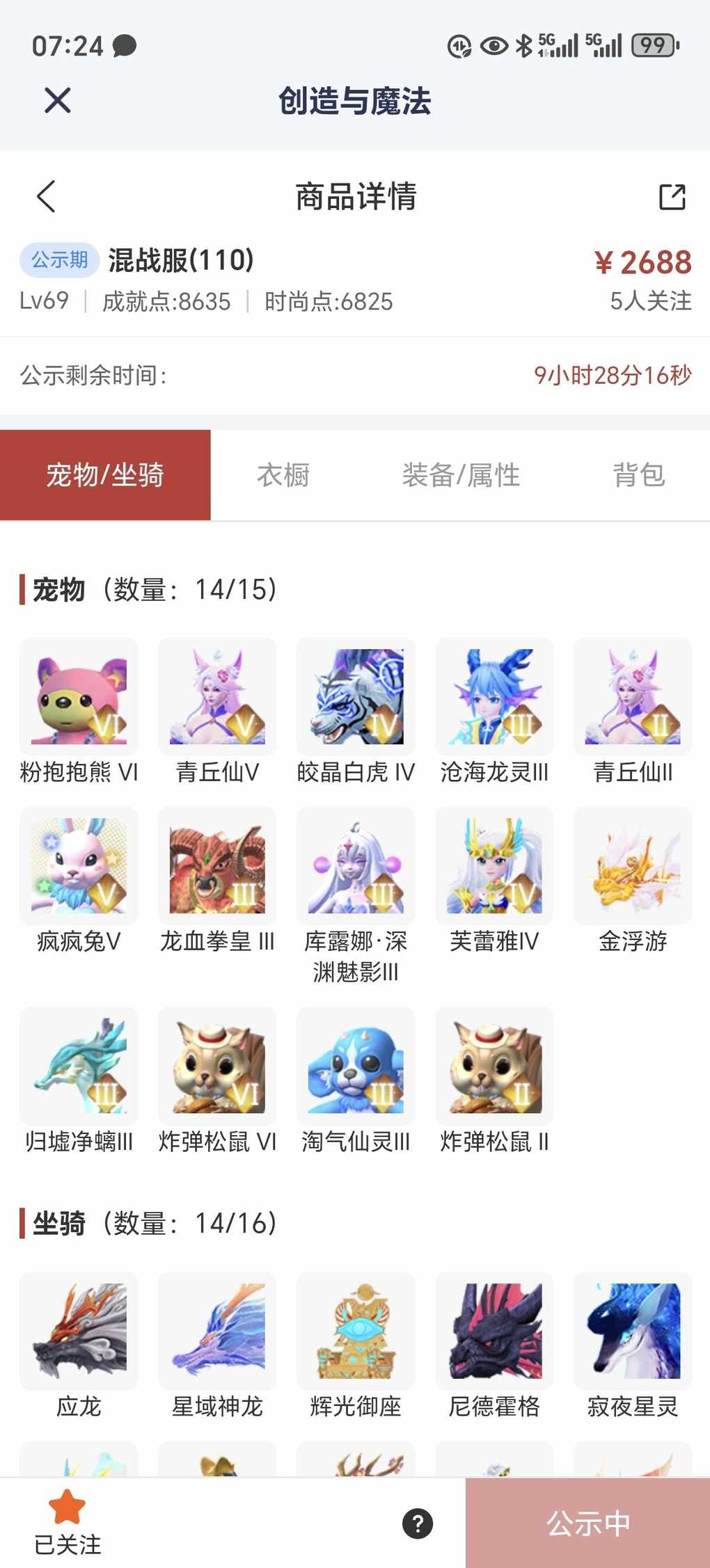710x1568 pixels.
Task: Switch to the 装备/属性 tab
Action: pyautogui.click(x=461, y=475)
